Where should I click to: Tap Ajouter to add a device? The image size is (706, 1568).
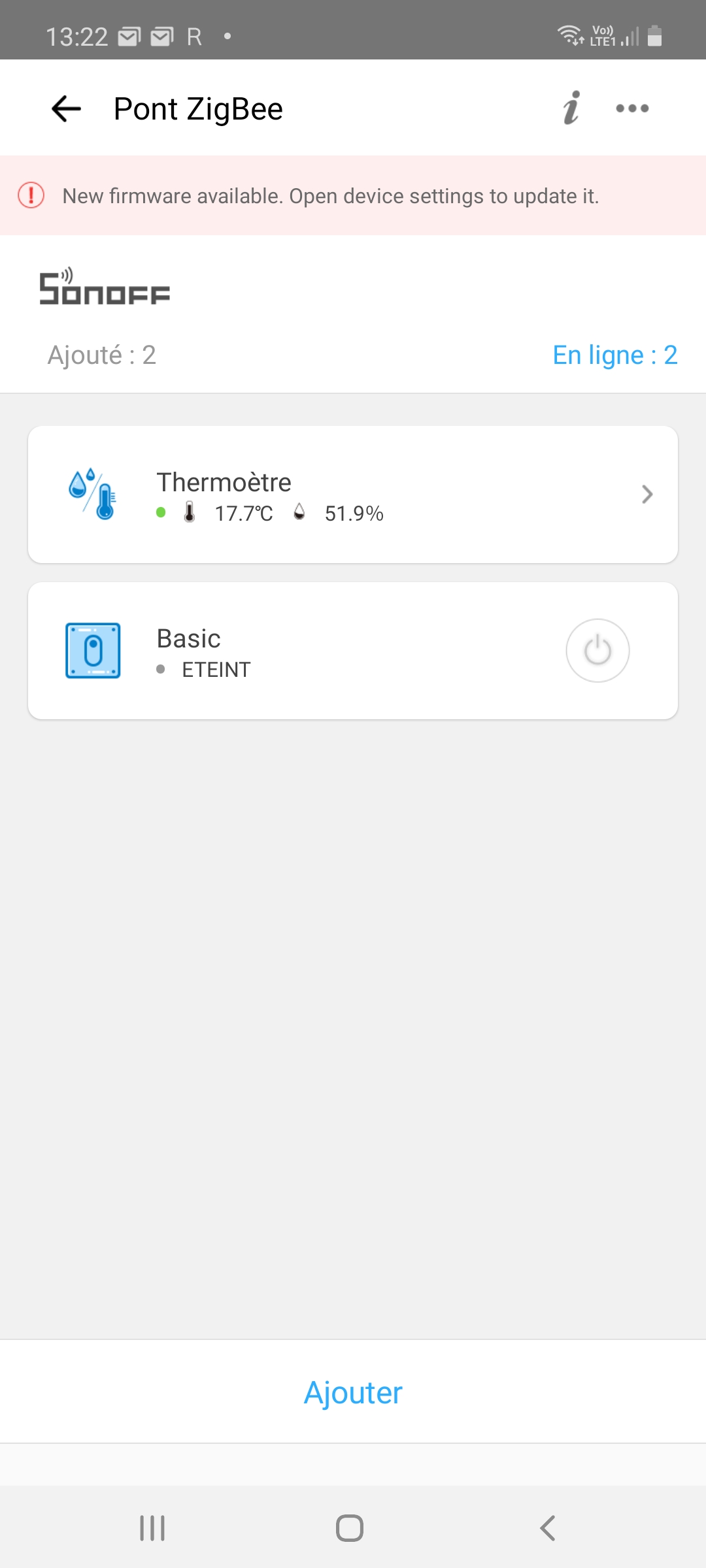(353, 1392)
